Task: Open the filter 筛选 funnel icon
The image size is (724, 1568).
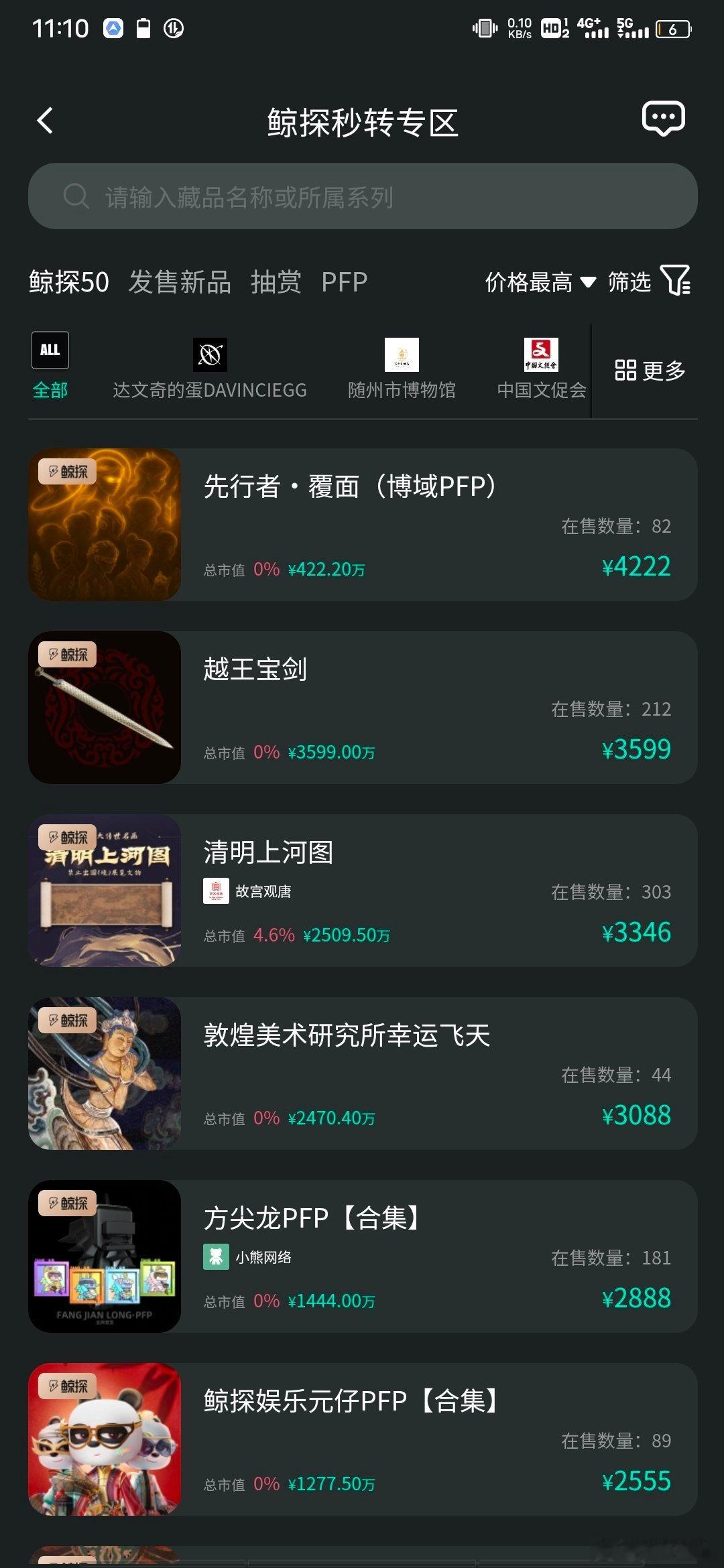Action: (x=676, y=281)
